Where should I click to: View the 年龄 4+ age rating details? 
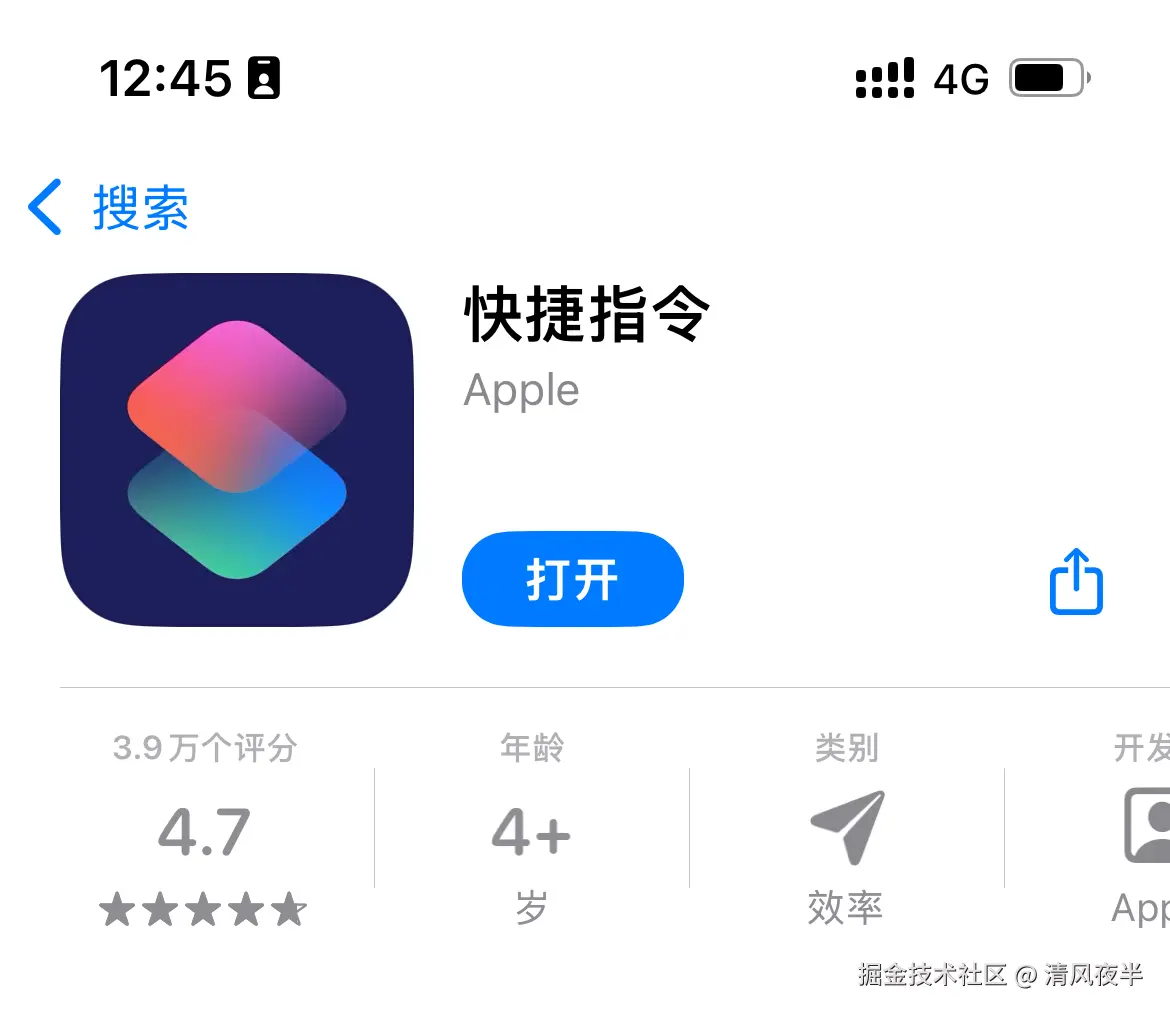[x=531, y=830]
